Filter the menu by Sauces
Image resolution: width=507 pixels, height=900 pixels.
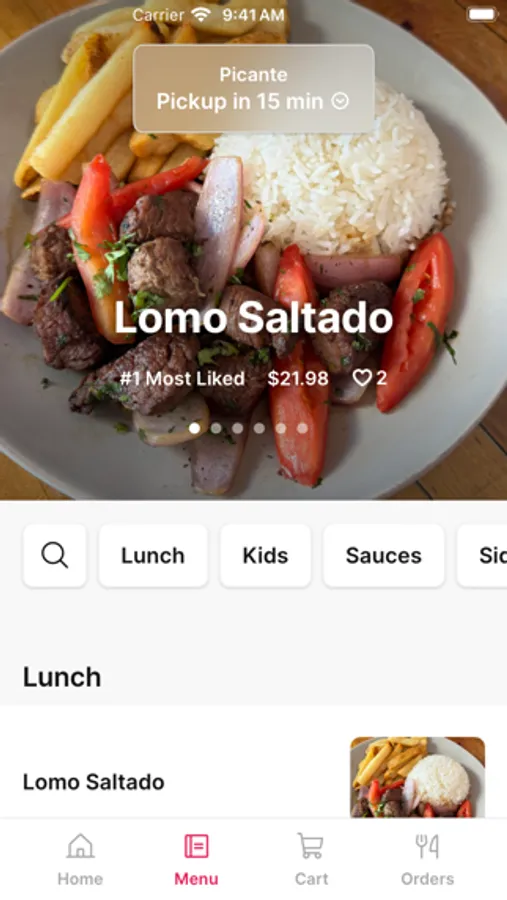click(384, 555)
